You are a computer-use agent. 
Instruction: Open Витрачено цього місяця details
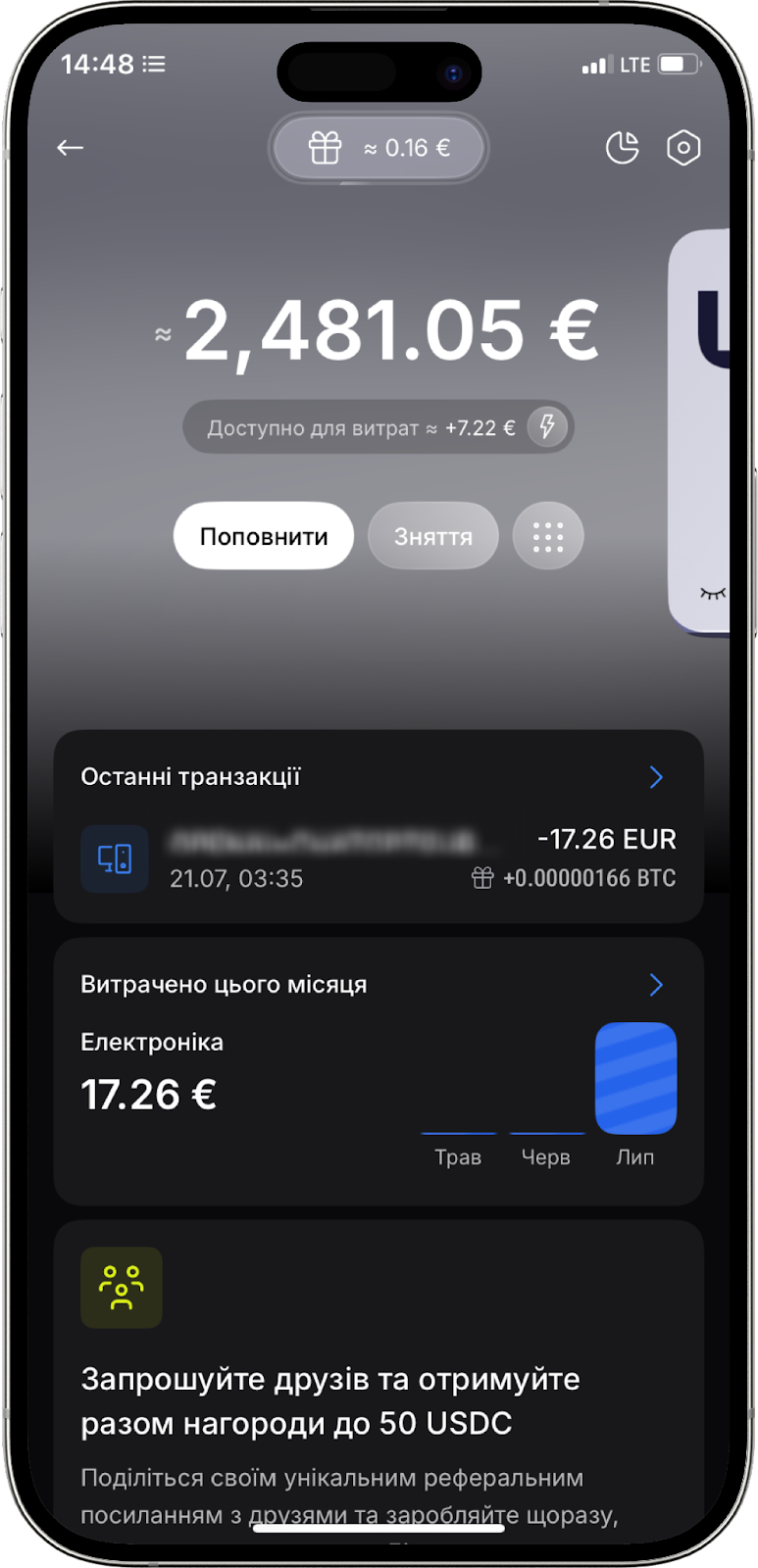656,985
